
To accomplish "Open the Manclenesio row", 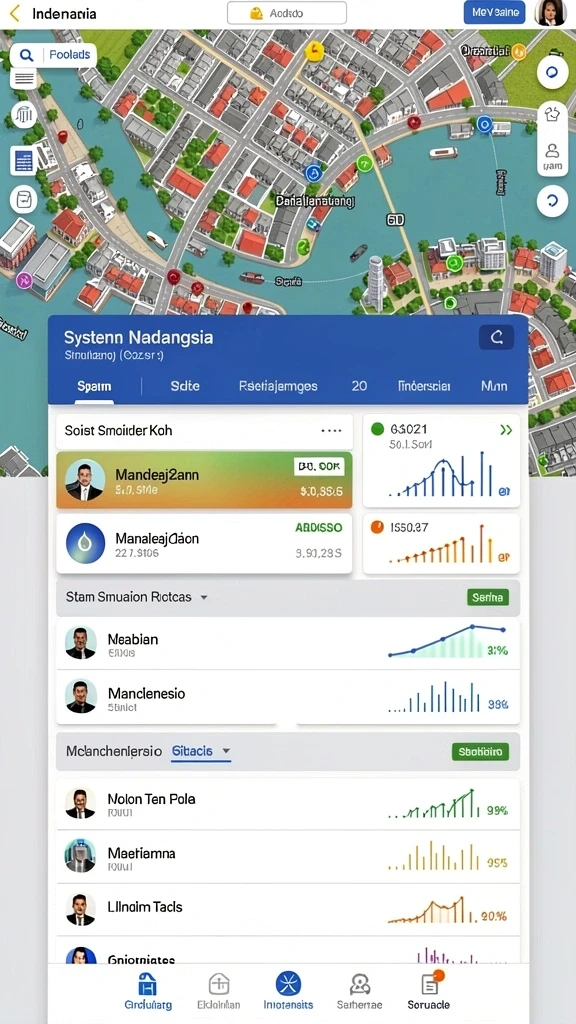I will click(288, 697).
